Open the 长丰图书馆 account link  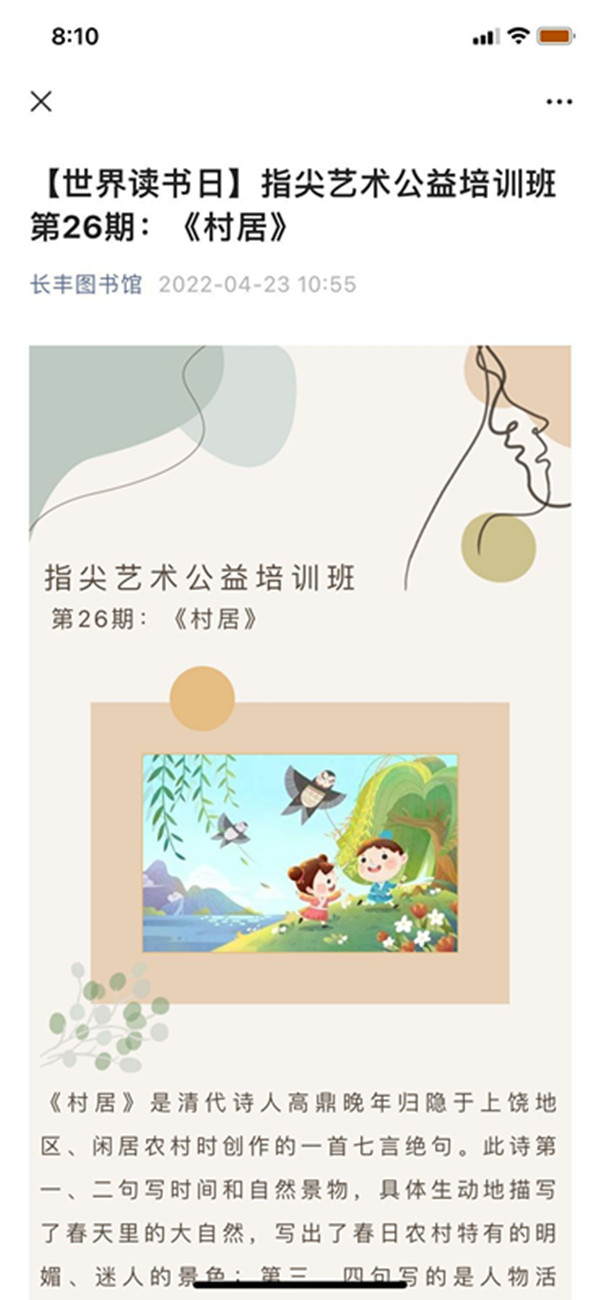pyautogui.click(x=86, y=284)
